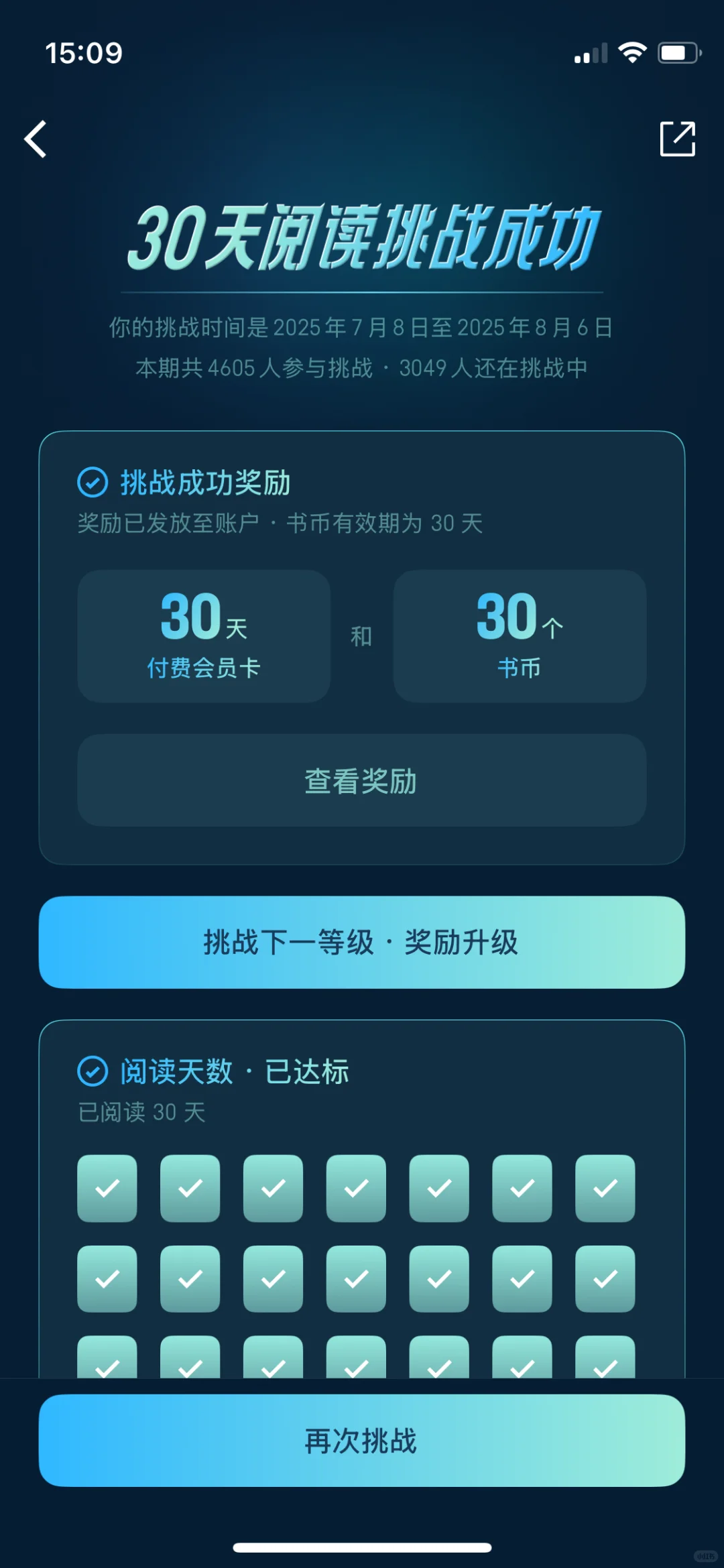Select 挑战下一等级 · 奖励升级 button
724x1568 pixels.
362,942
